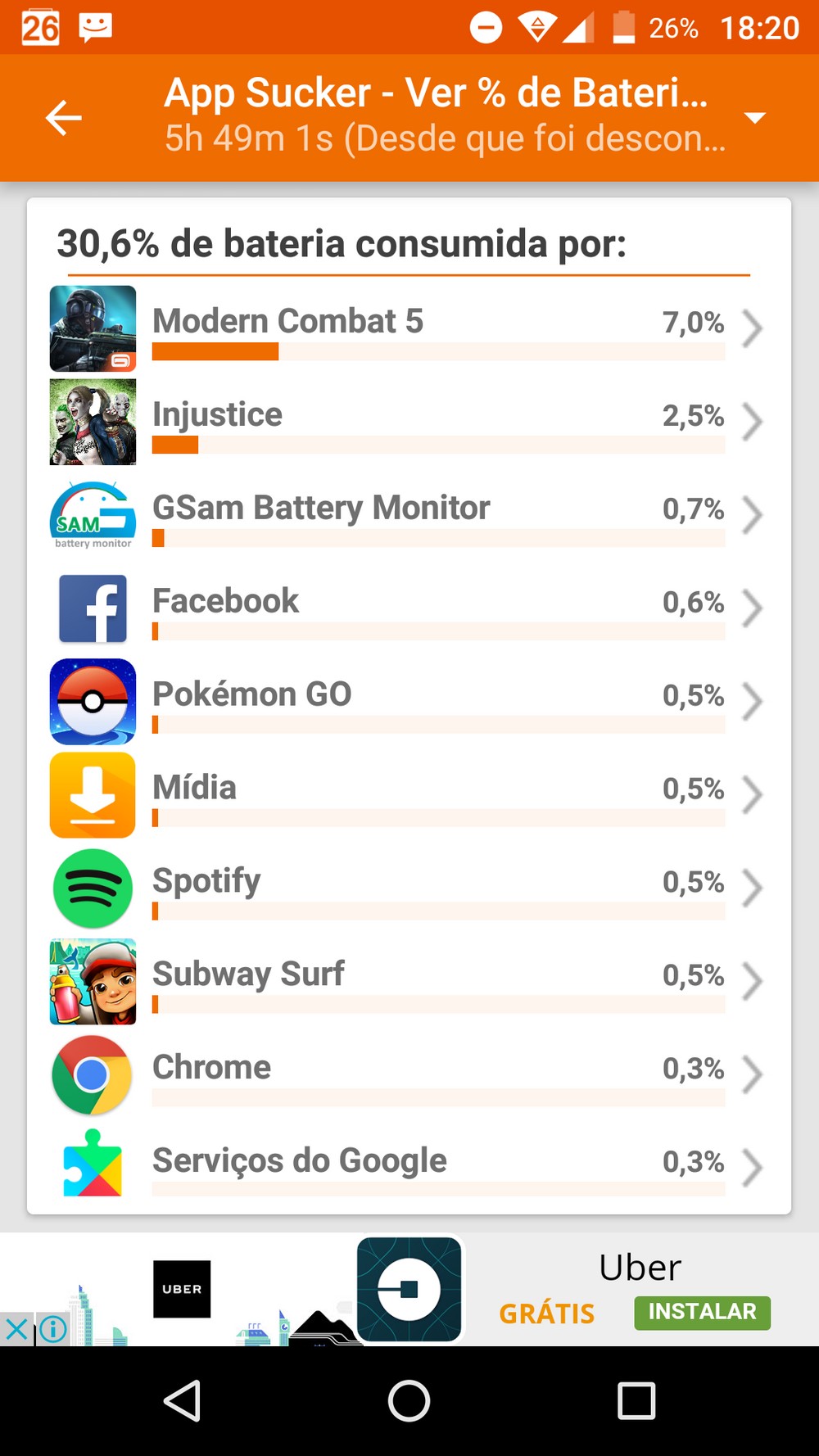Open GSam Battery Monitor usage row
The image size is (819, 1456).
pos(409,515)
